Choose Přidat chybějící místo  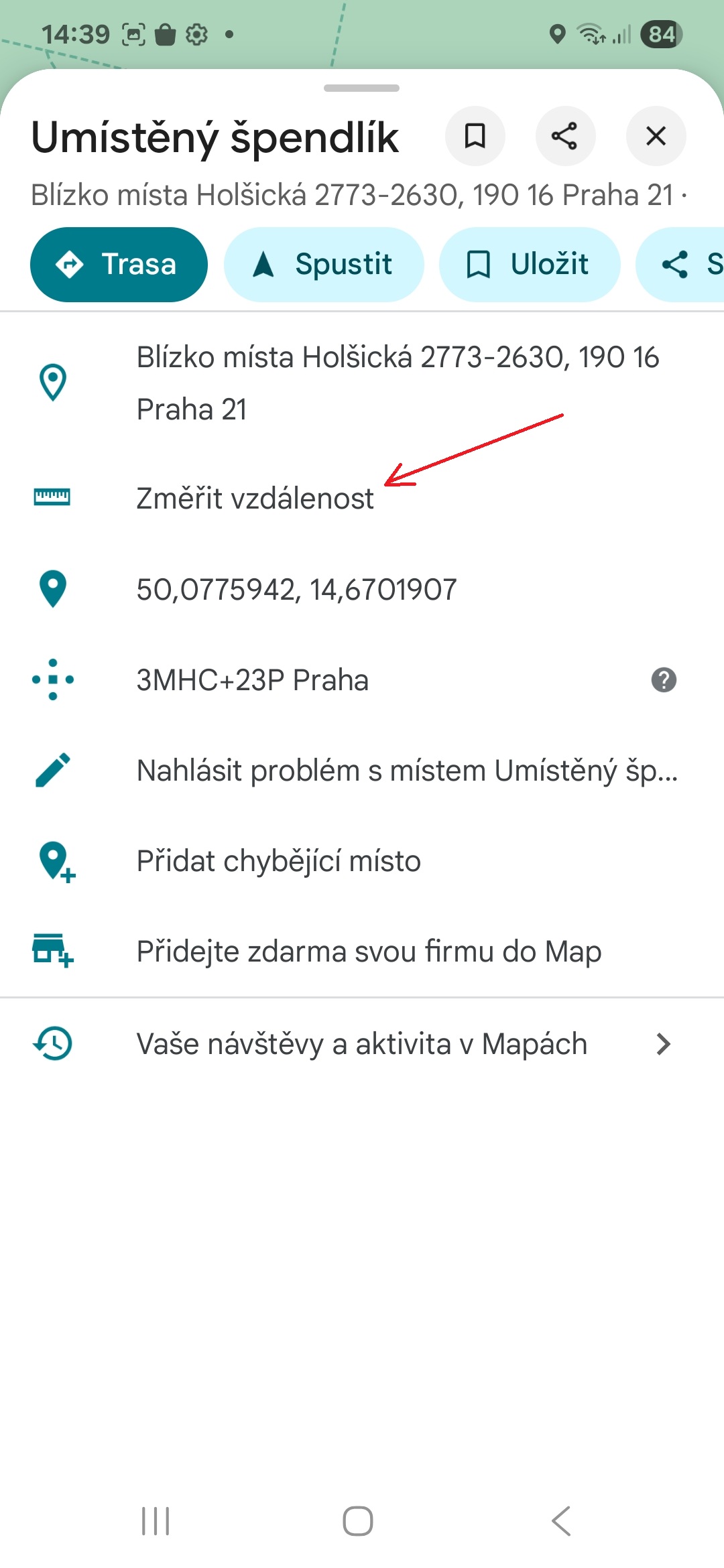(x=362, y=861)
